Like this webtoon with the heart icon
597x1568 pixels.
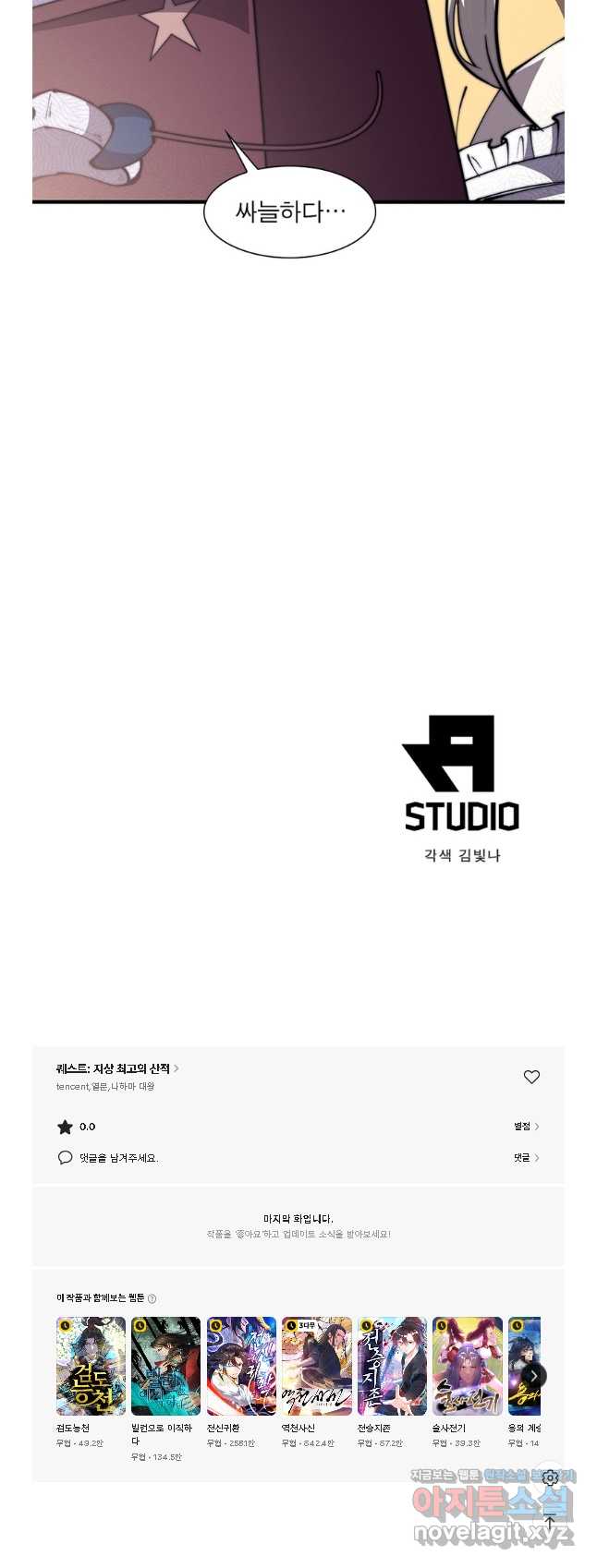531,1077
